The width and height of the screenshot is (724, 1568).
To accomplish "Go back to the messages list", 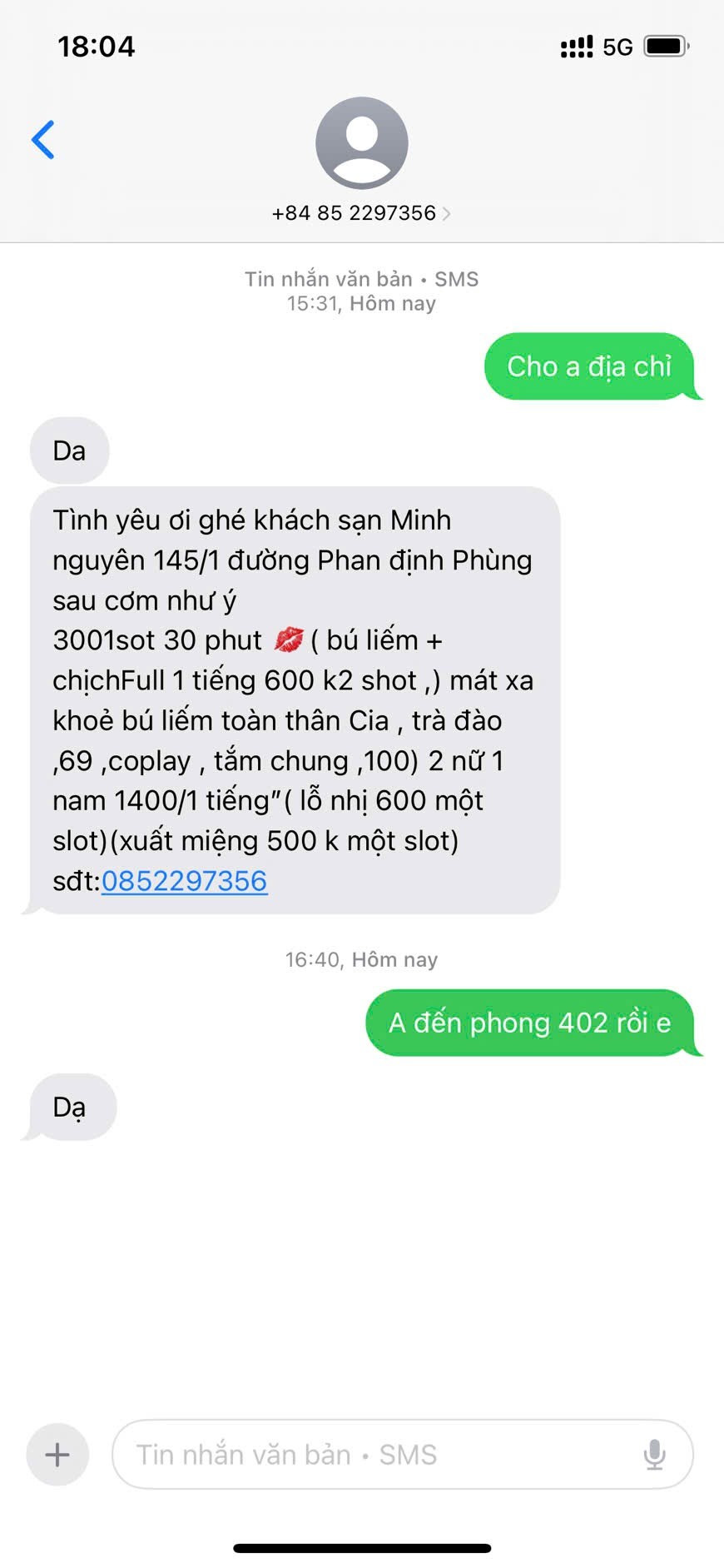I will point(43,140).
